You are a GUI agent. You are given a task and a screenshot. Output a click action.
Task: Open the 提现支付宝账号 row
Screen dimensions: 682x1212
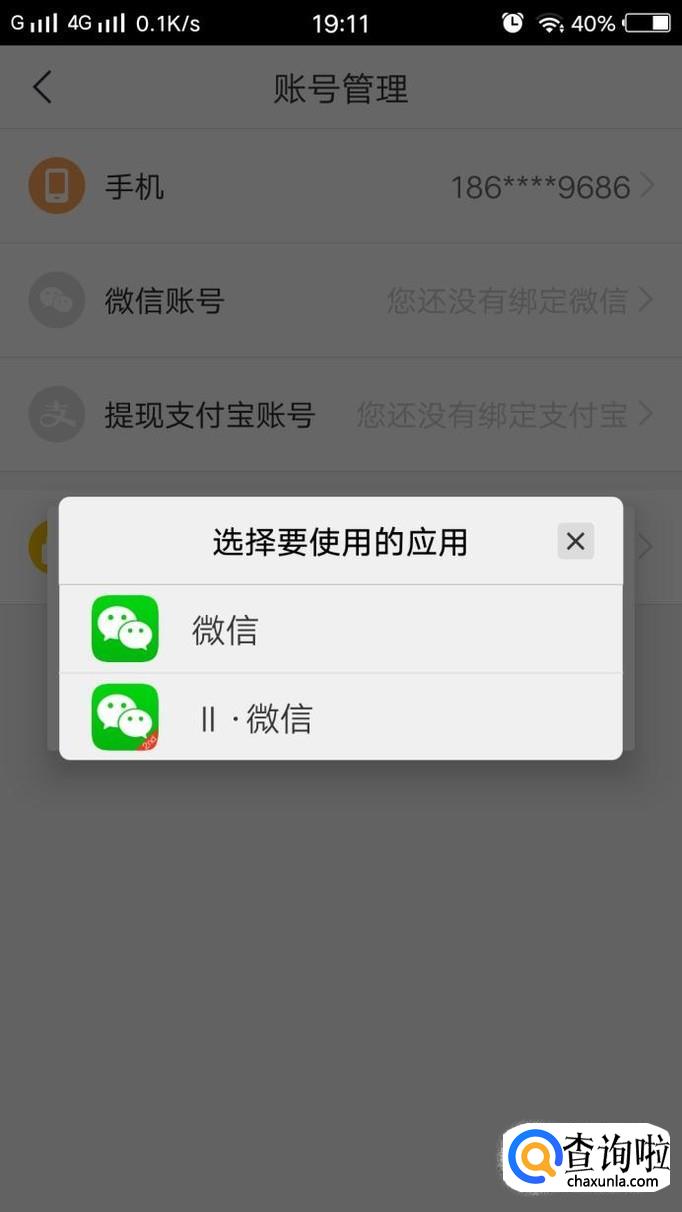[340, 414]
